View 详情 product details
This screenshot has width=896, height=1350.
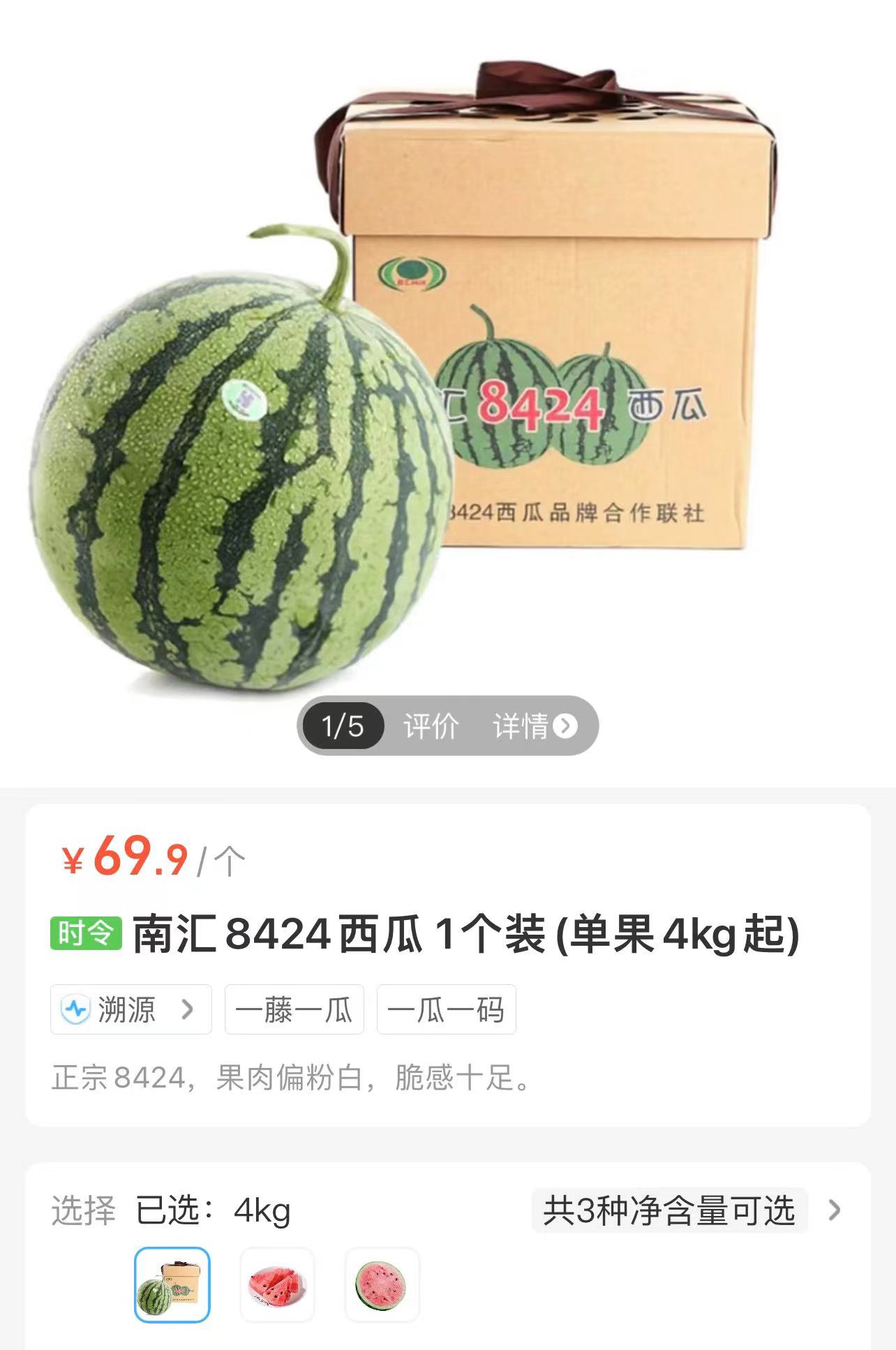click(535, 726)
